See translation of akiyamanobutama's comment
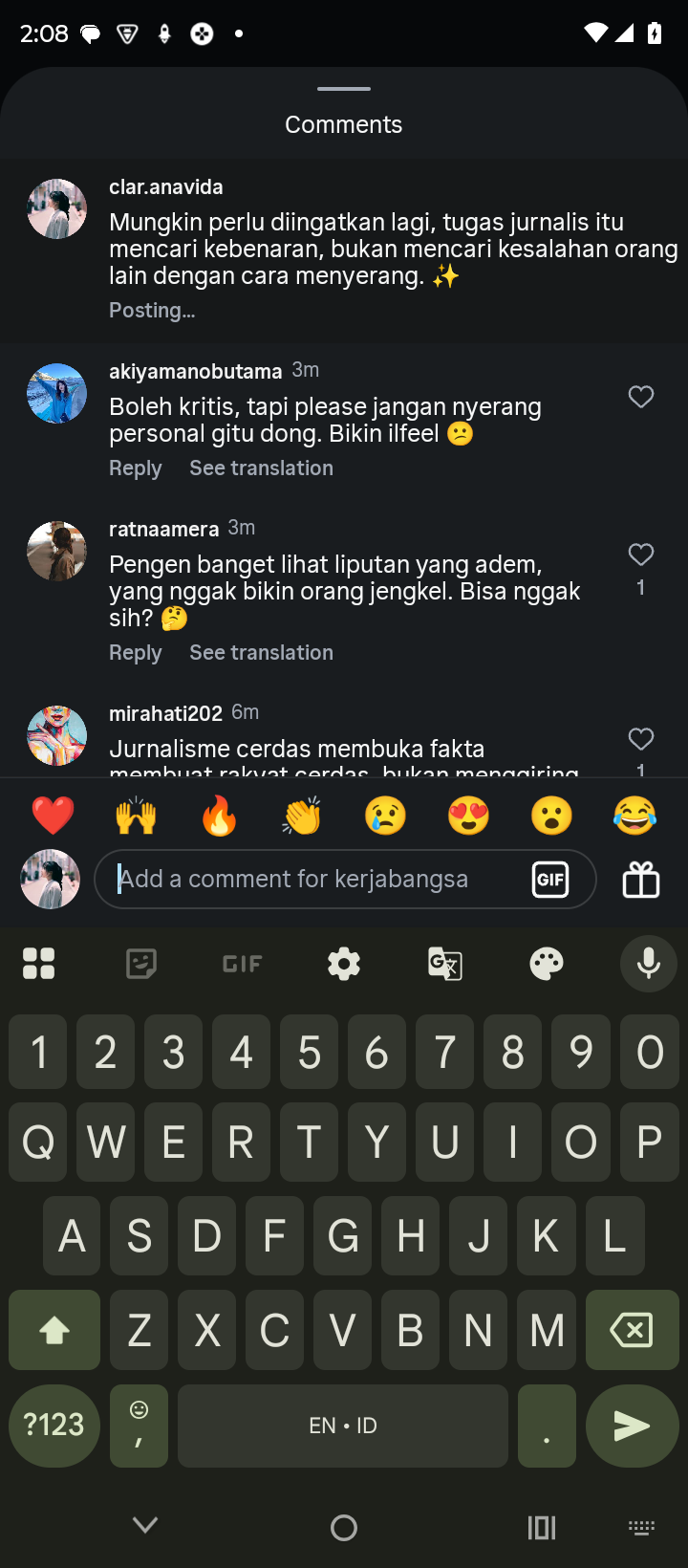This screenshot has width=688, height=1568. point(261,468)
